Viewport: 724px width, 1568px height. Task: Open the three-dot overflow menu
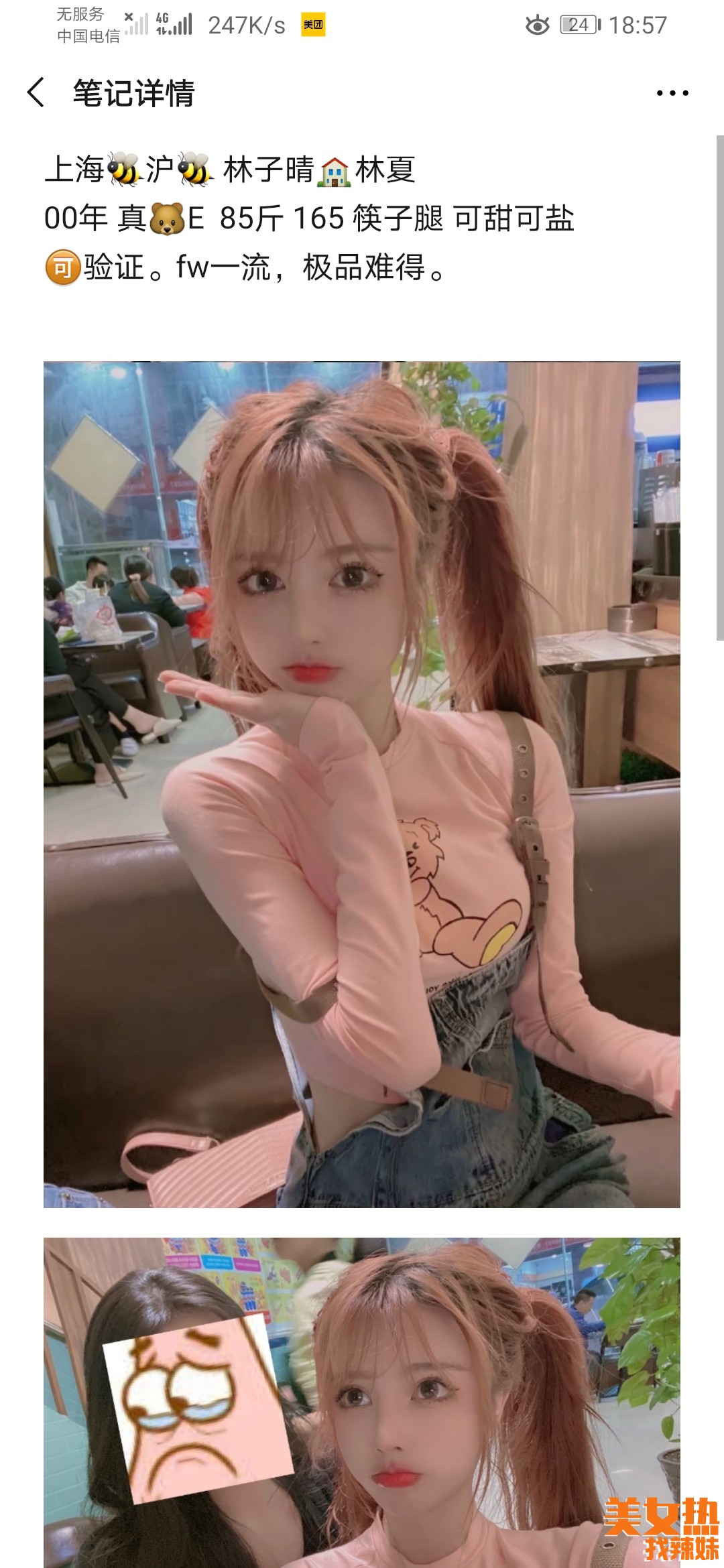(672, 93)
